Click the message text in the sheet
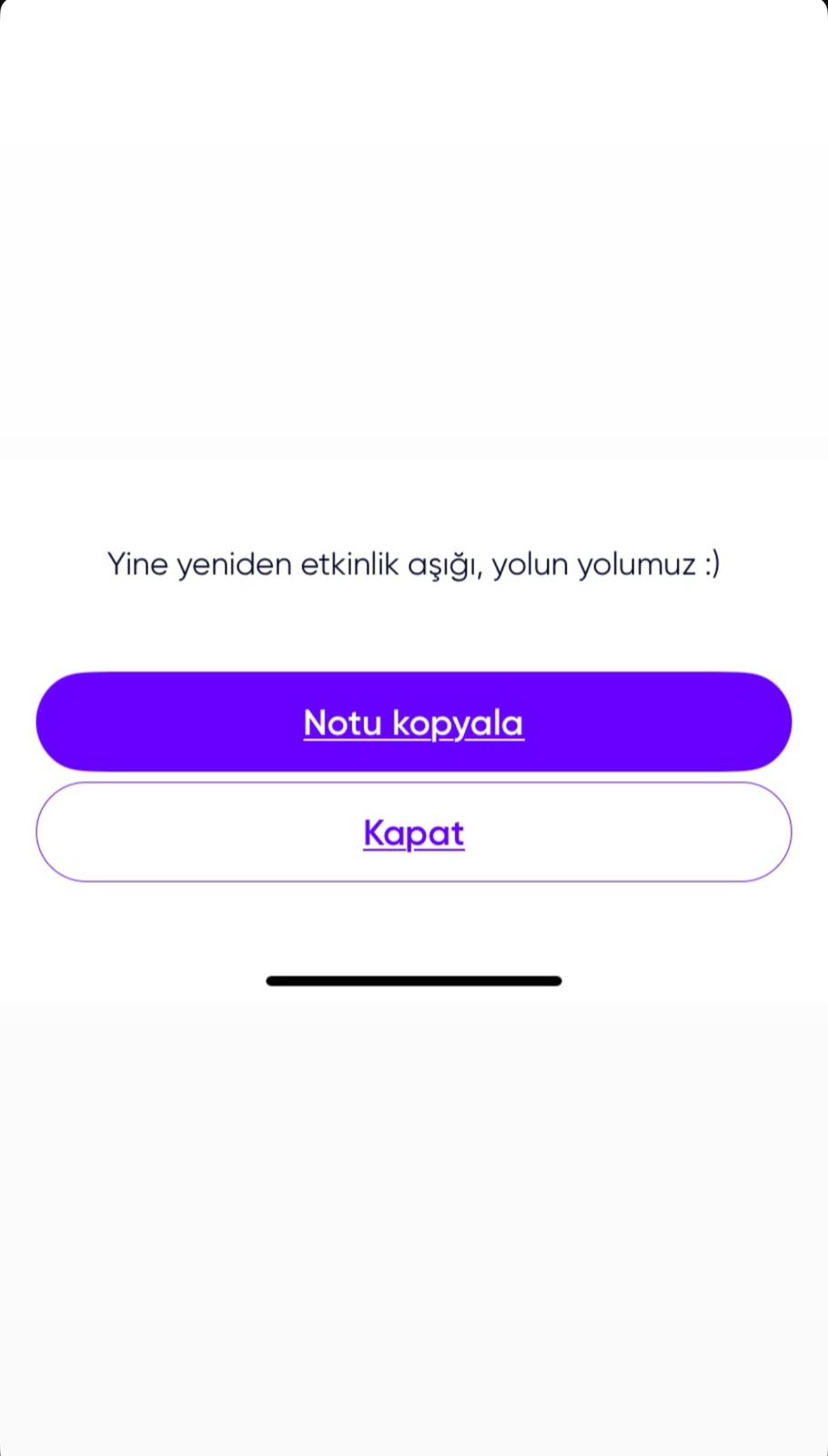Viewport: 828px width, 1456px height. 414,563
